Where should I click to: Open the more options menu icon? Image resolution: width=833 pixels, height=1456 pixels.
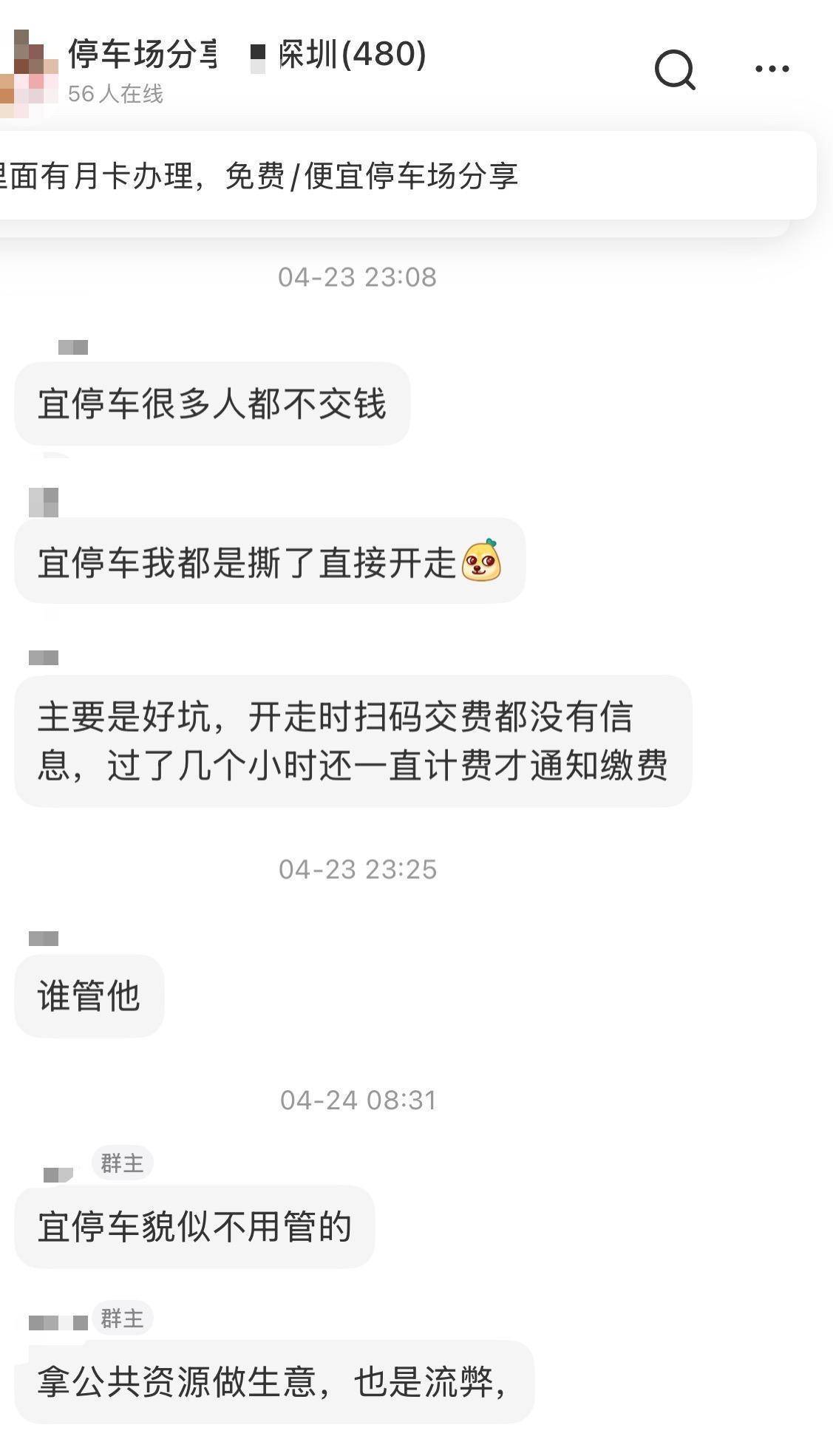pos(771,68)
